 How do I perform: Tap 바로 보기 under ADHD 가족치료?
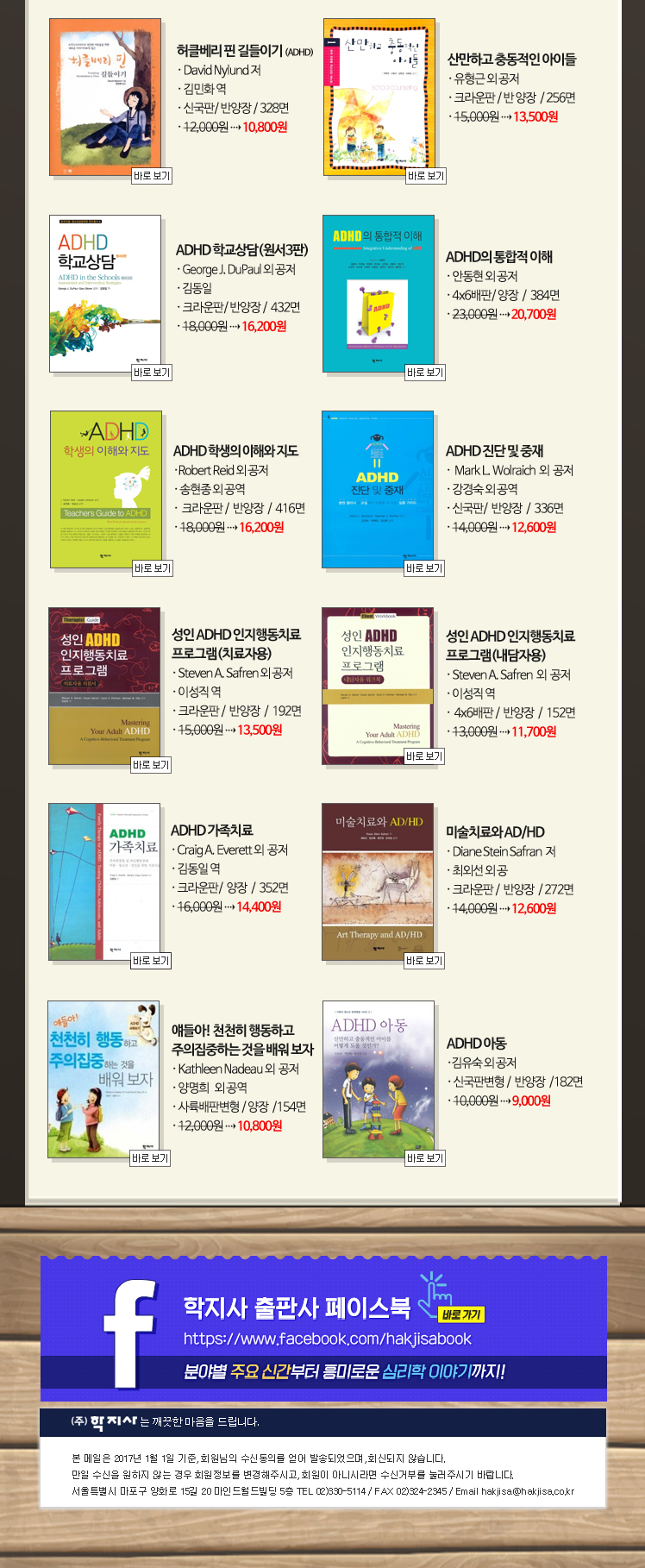point(151,961)
